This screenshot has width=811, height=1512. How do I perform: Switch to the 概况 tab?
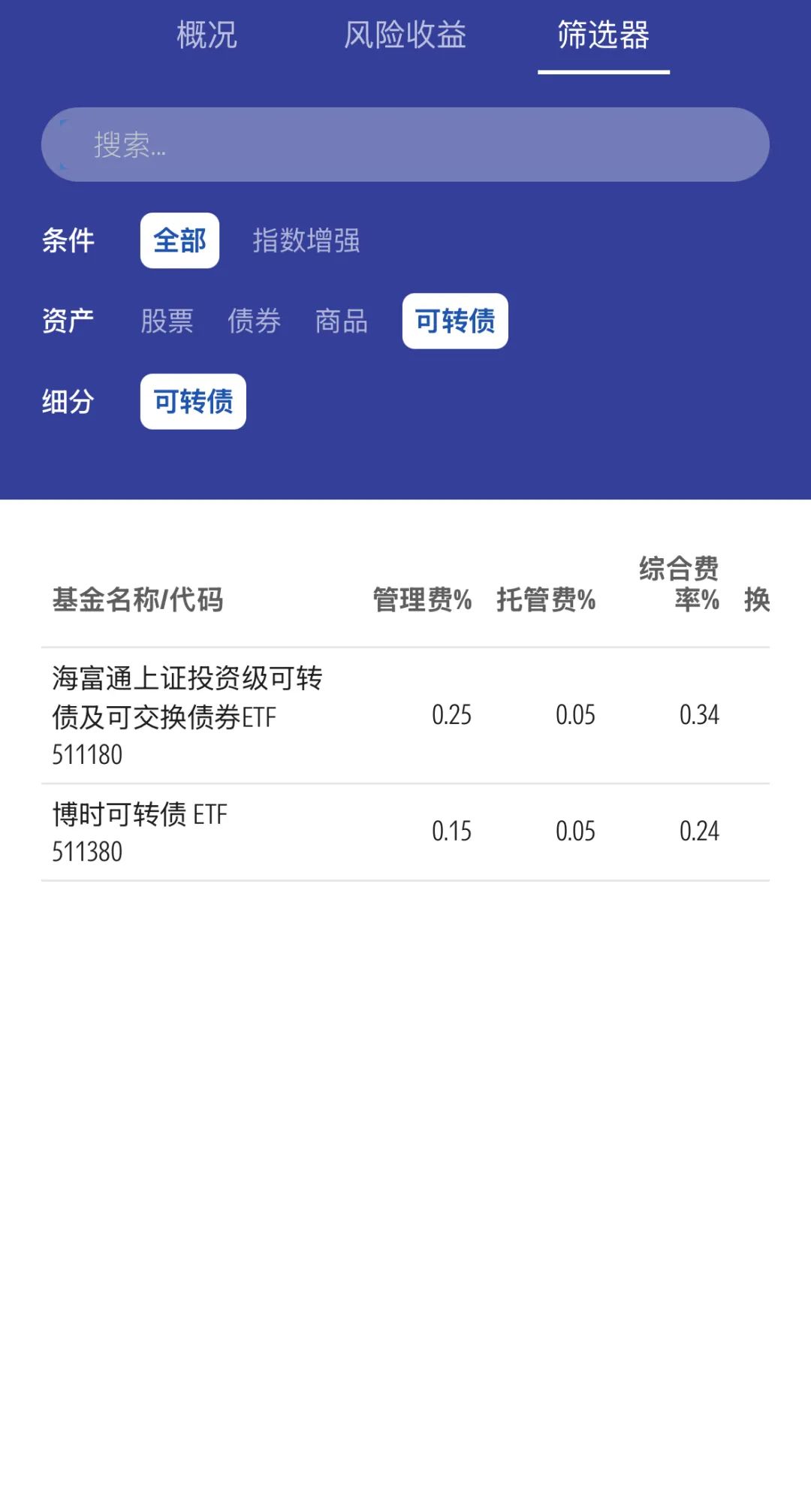click(207, 35)
